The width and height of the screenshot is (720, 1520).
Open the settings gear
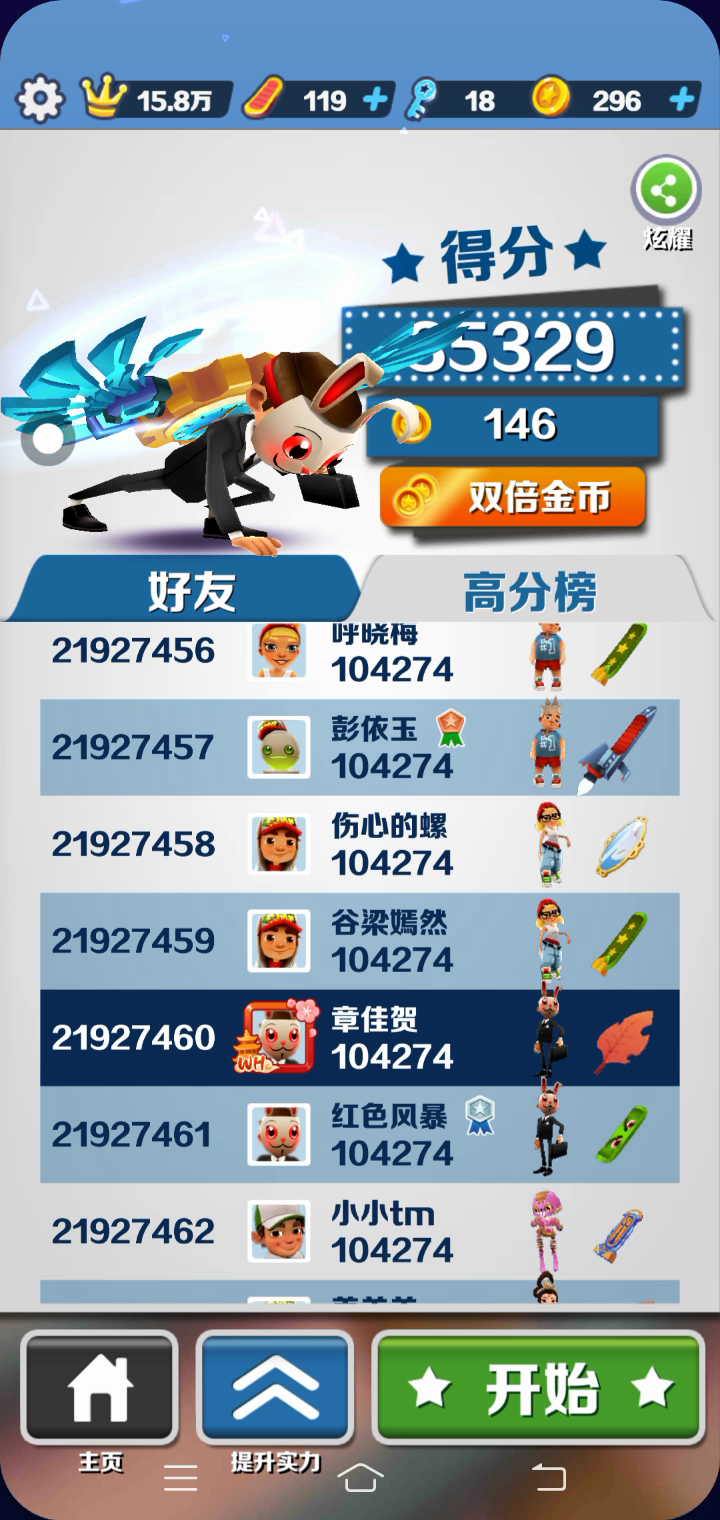coord(40,99)
